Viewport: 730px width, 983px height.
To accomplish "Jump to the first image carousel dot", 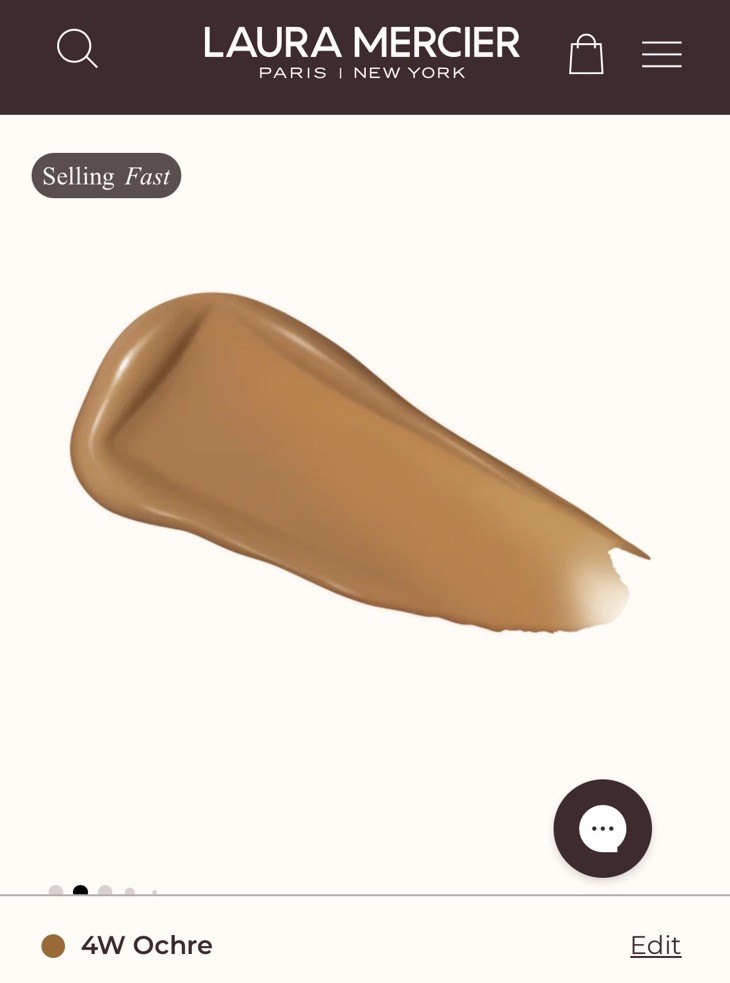I will (x=56, y=891).
